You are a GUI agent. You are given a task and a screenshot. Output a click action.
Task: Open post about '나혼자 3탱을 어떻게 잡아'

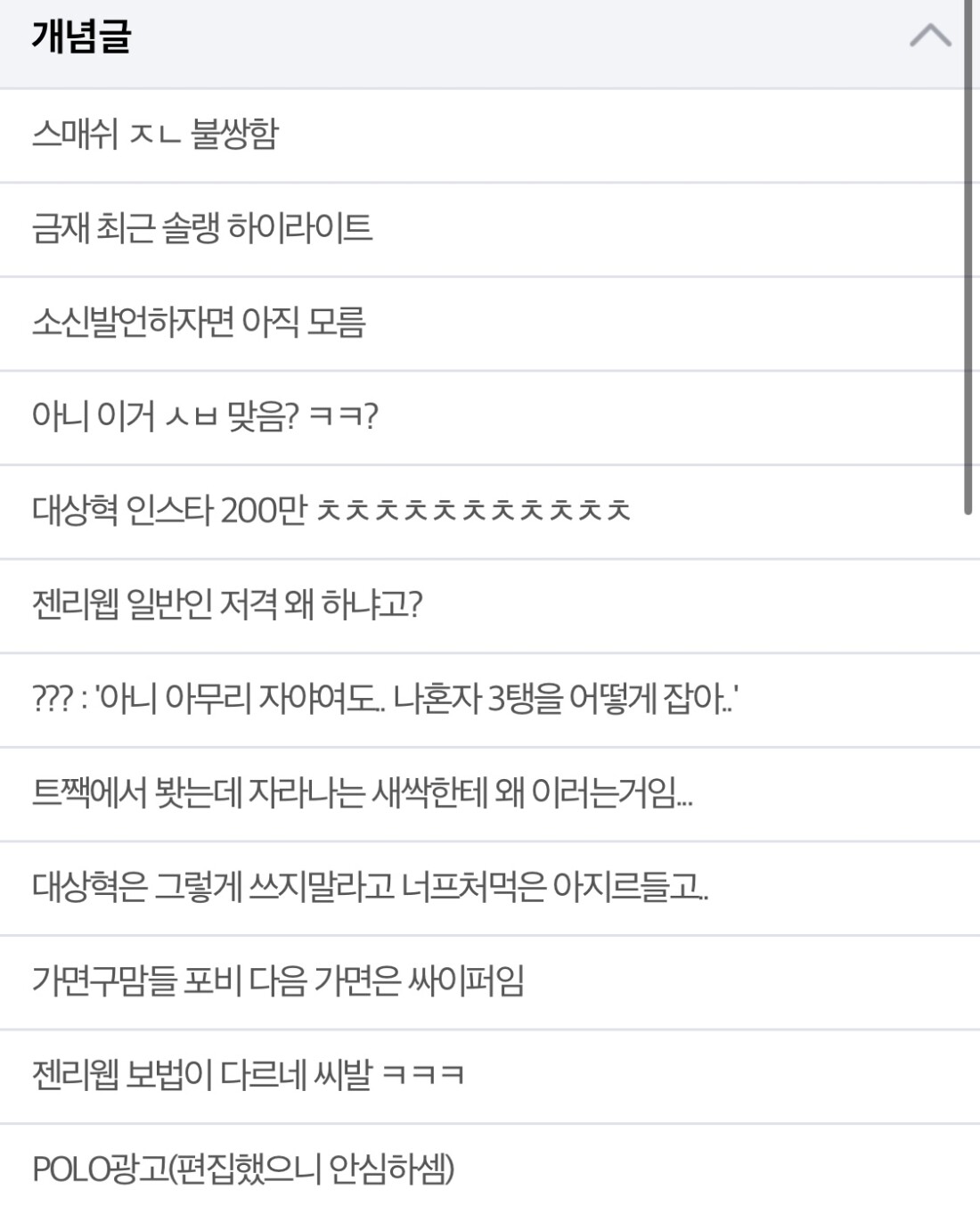pyautogui.click(x=384, y=700)
